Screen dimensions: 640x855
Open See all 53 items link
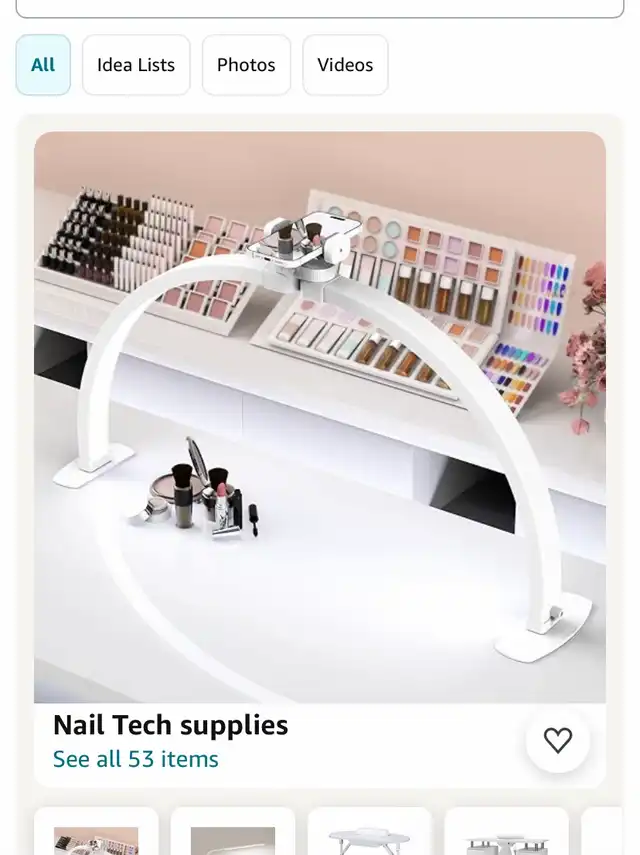136,759
